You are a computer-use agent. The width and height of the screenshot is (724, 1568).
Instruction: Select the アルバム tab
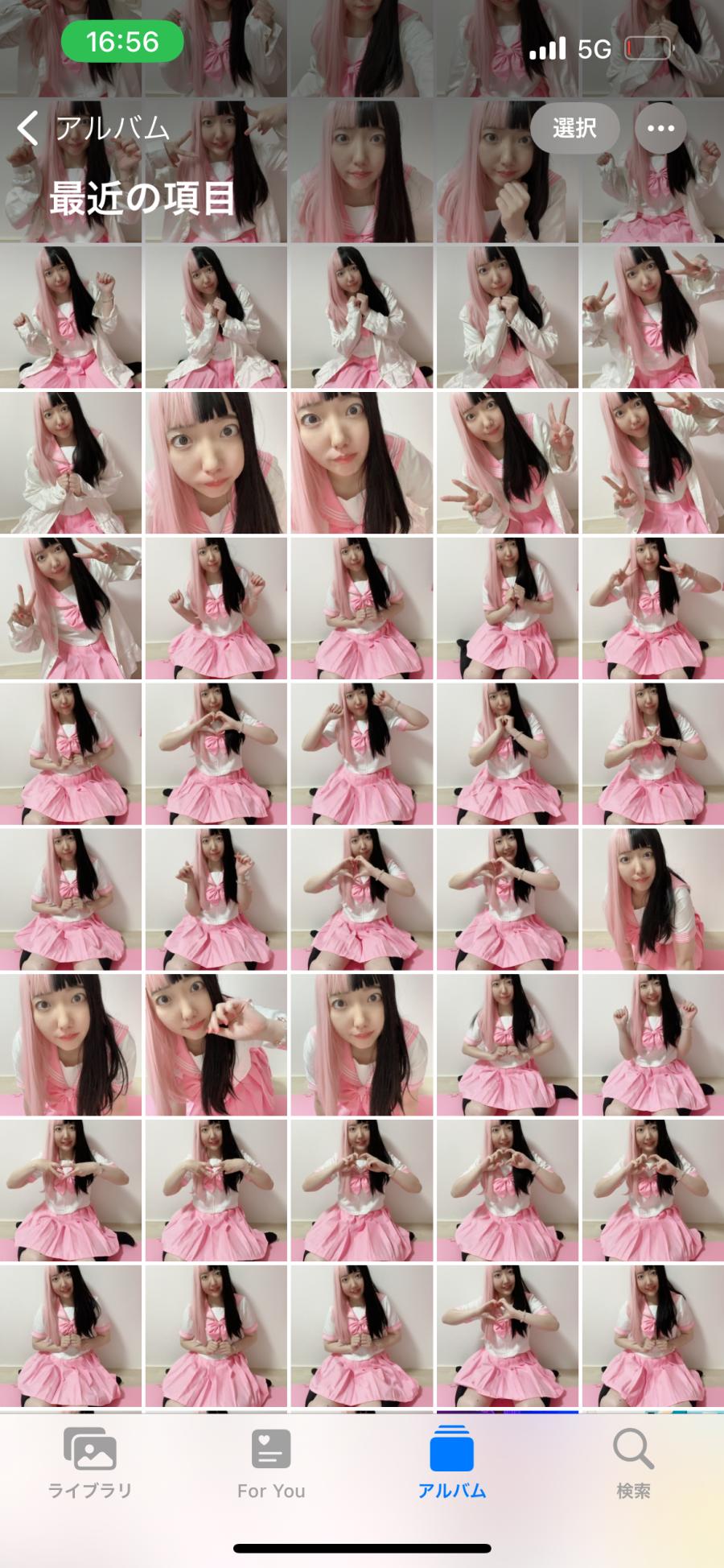click(451, 1463)
